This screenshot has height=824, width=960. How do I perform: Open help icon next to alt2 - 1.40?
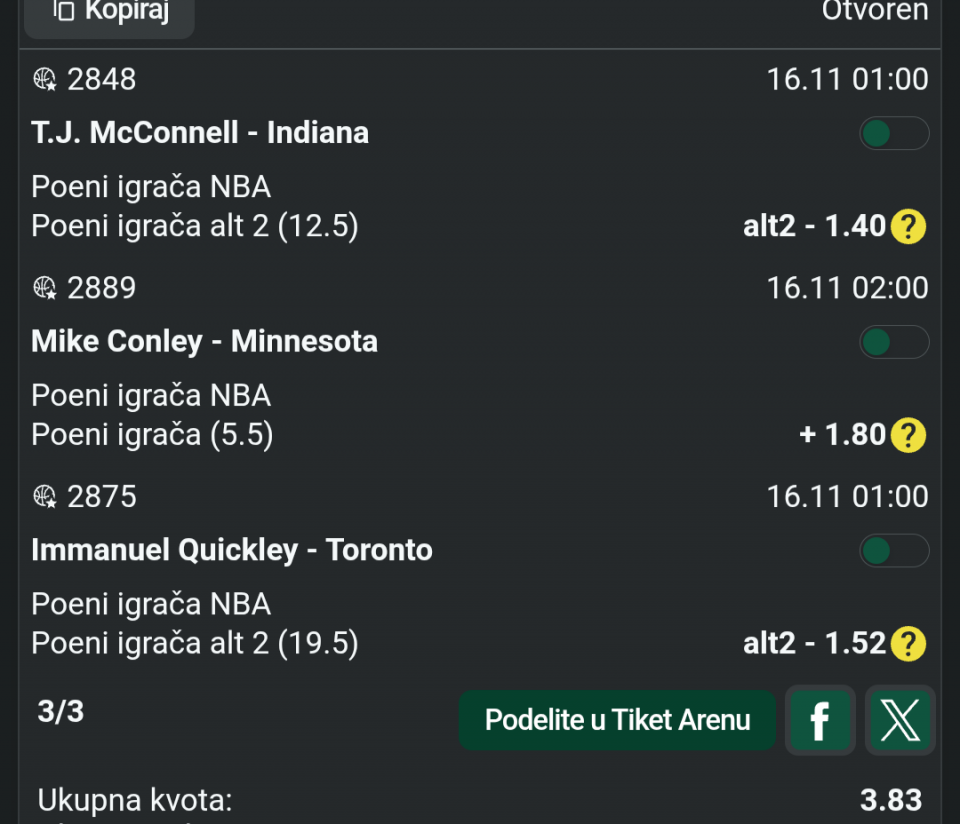(x=908, y=227)
